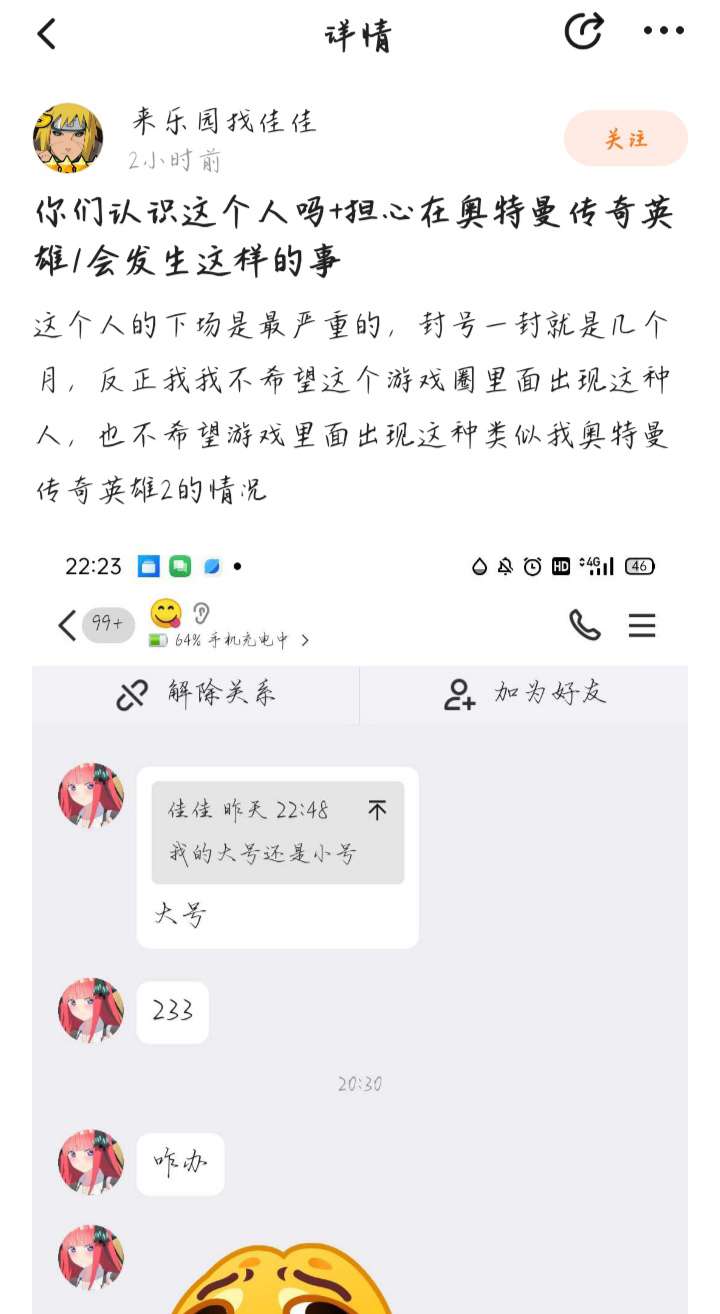Screen dimensions: 720x1314
Task: Share this post
Action: click(x=583, y=32)
